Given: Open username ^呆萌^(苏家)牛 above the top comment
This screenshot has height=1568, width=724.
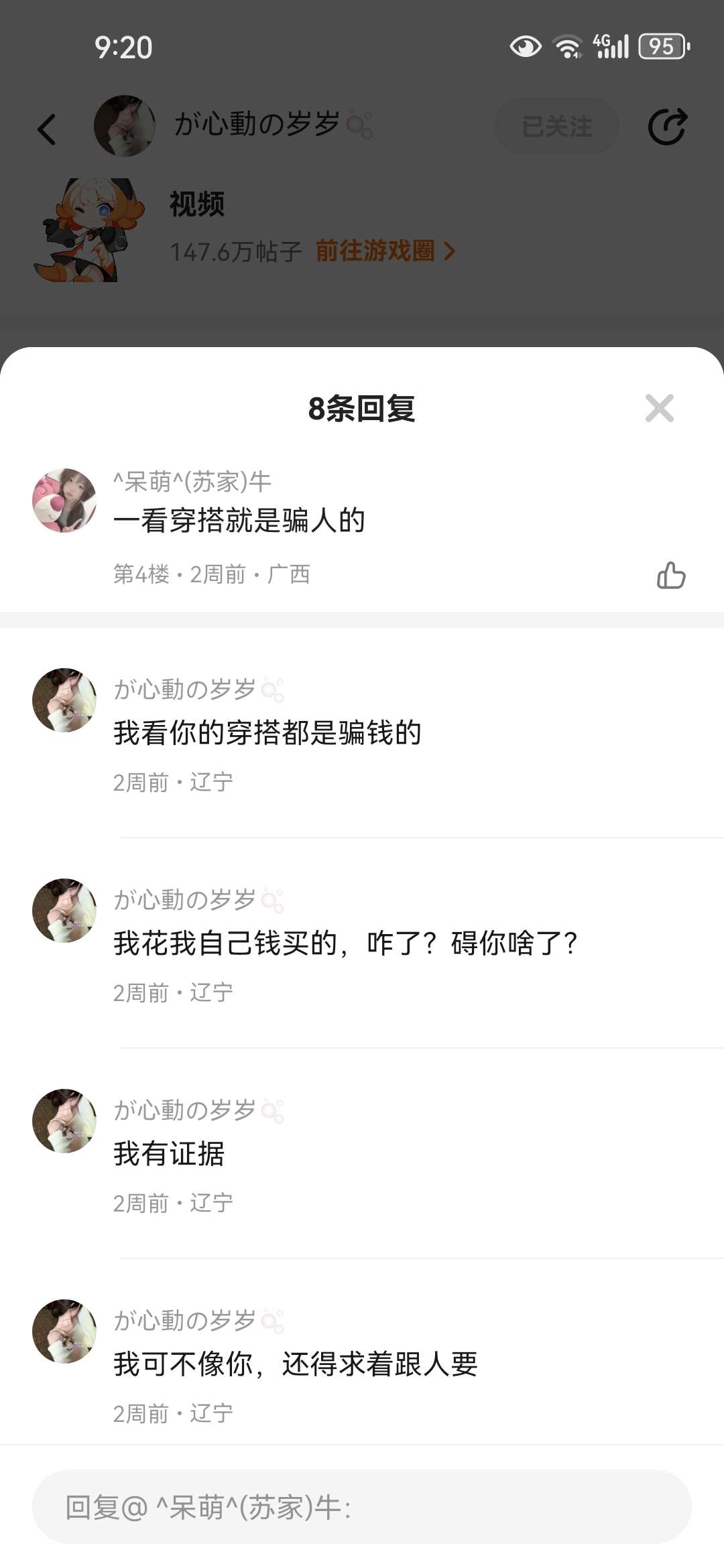Looking at the screenshot, I should point(192,481).
